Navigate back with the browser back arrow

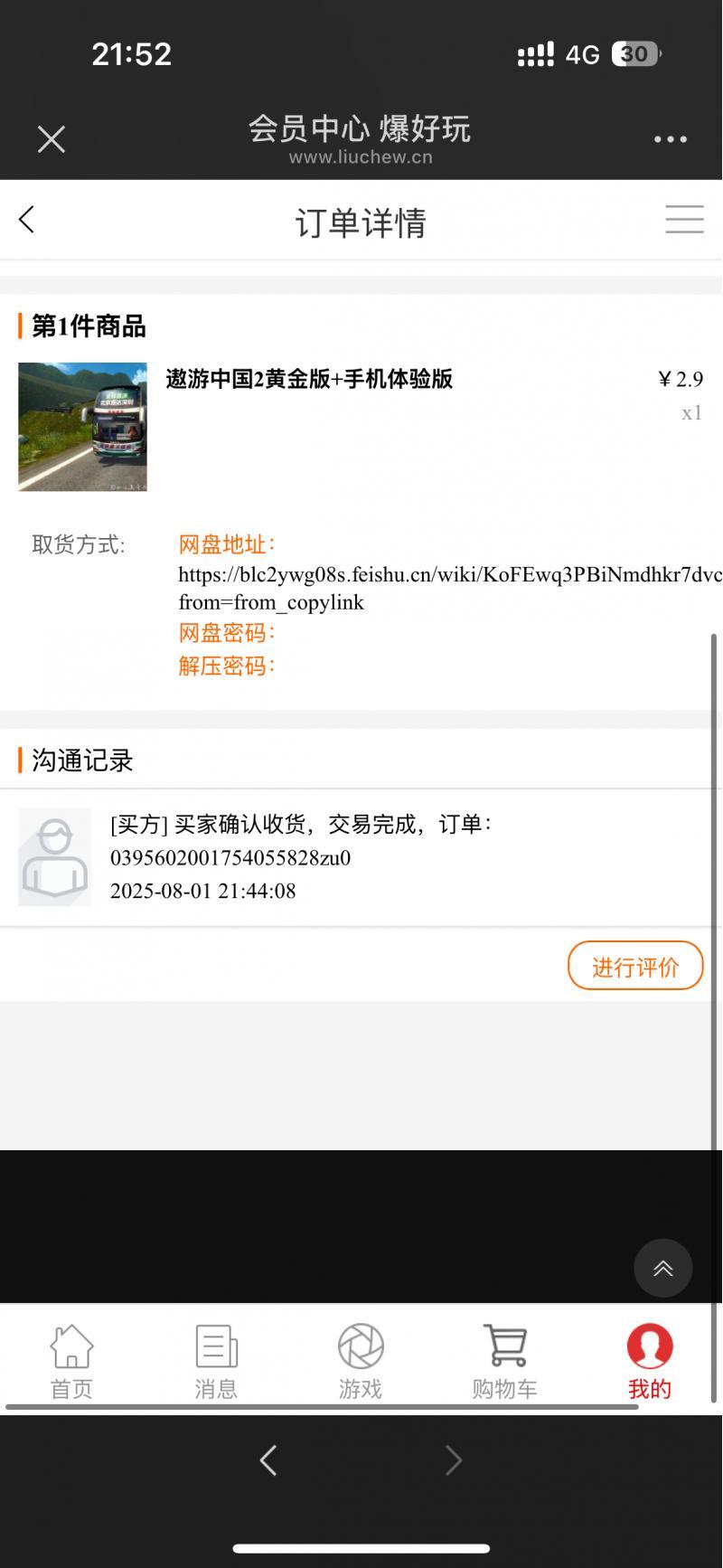tap(268, 1460)
